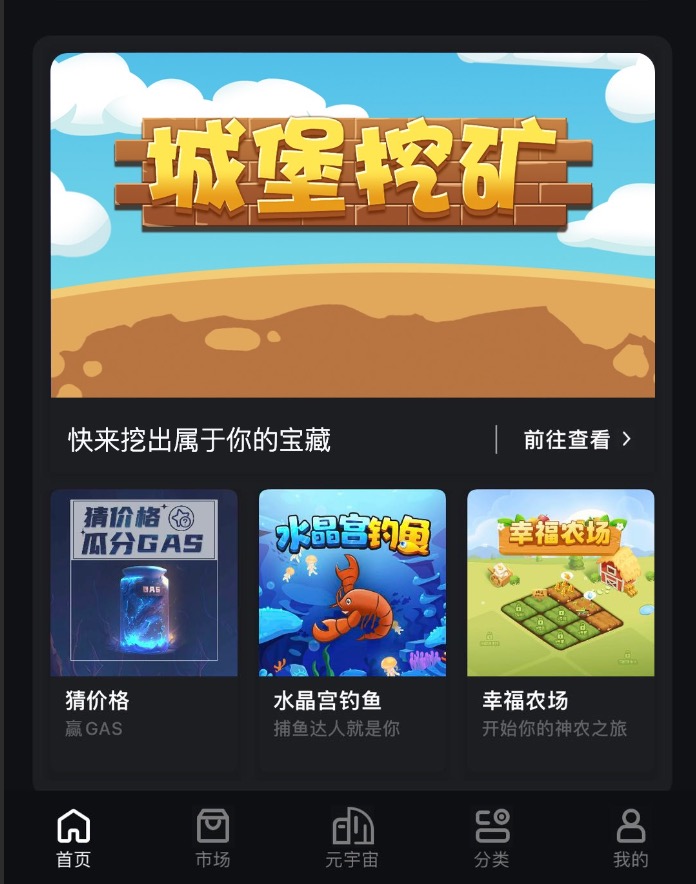The height and width of the screenshot is (884, 696).
Task: Switch to the 市场 tab
Action: (x=212, y=838)
